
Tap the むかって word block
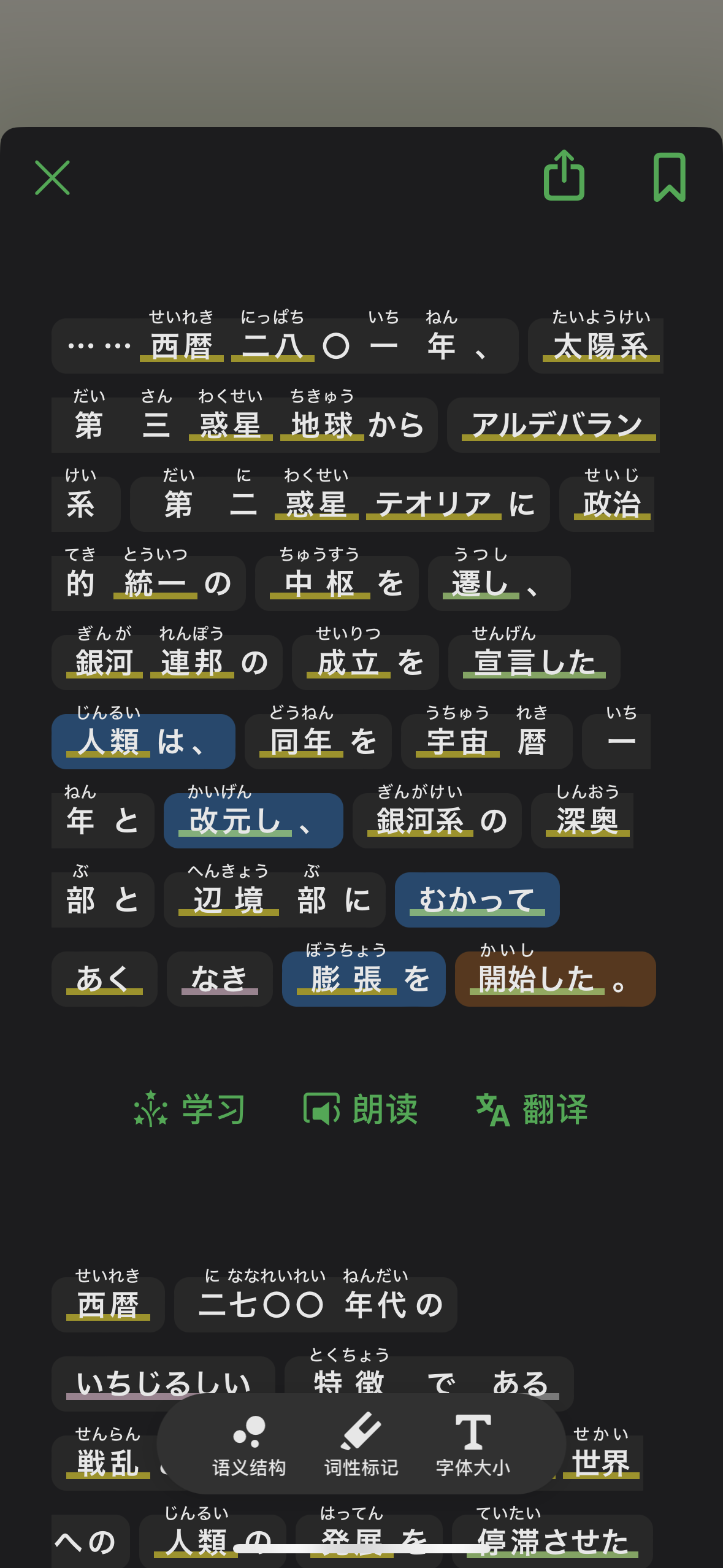point(477,900)
